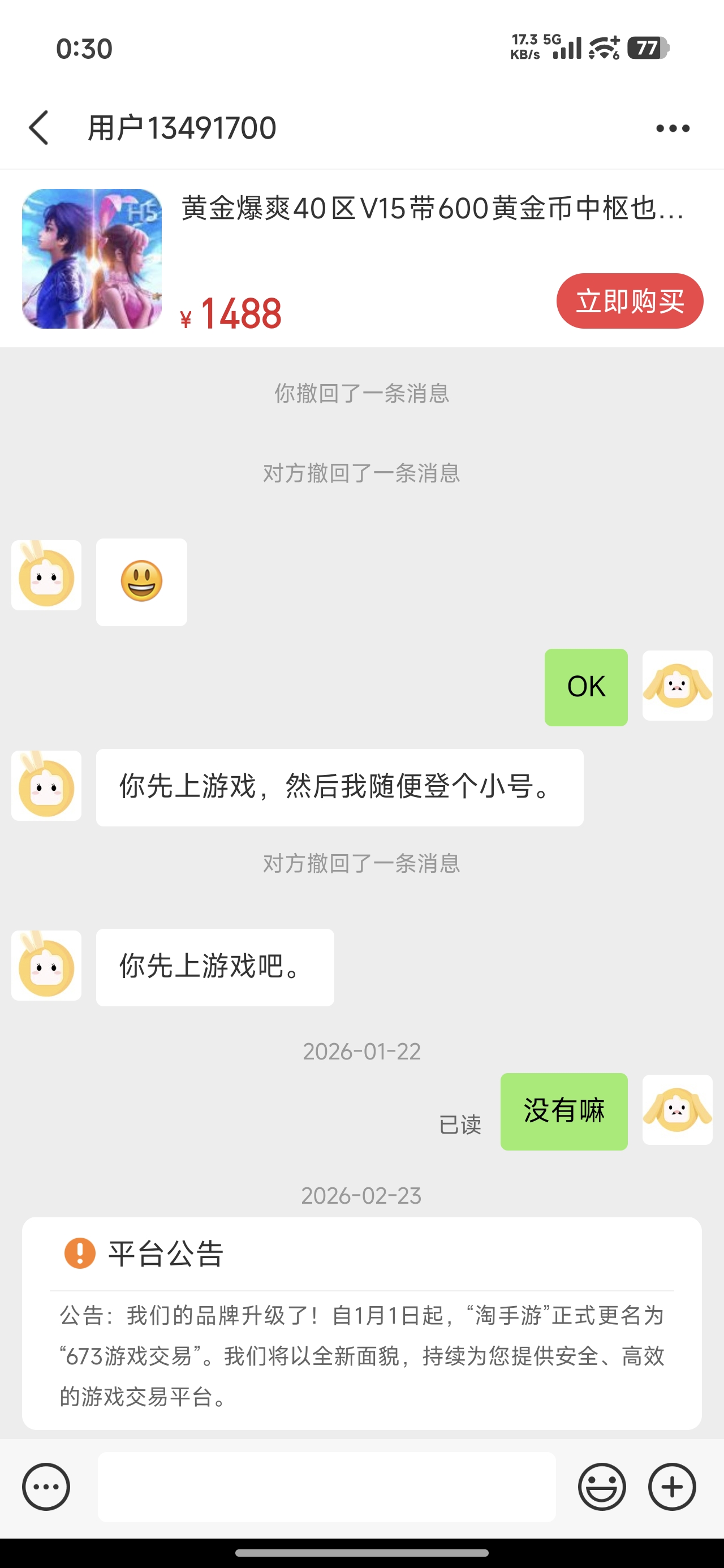Open the emoji picker

tap(601, 1487)
